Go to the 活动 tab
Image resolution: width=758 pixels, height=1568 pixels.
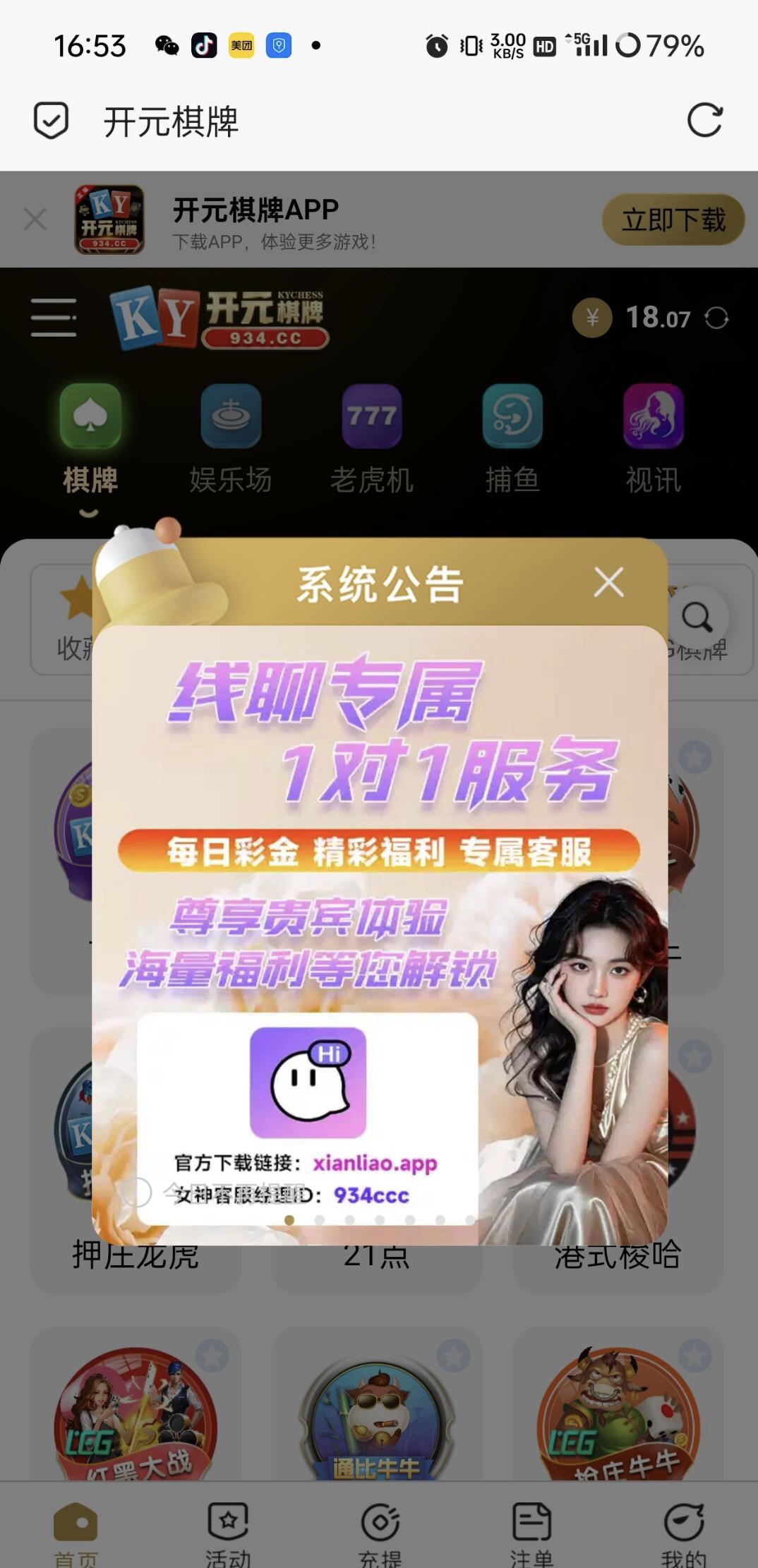[228, 1533]
